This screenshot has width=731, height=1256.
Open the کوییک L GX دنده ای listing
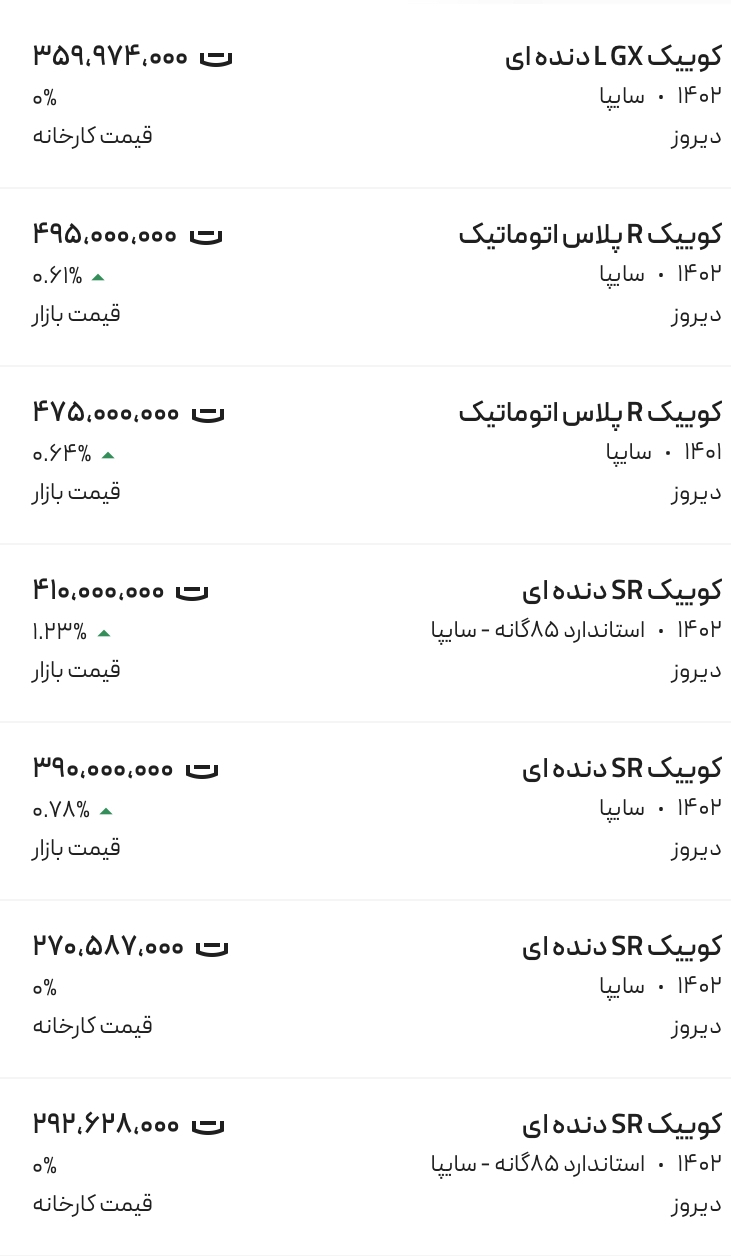coord(610,57)
